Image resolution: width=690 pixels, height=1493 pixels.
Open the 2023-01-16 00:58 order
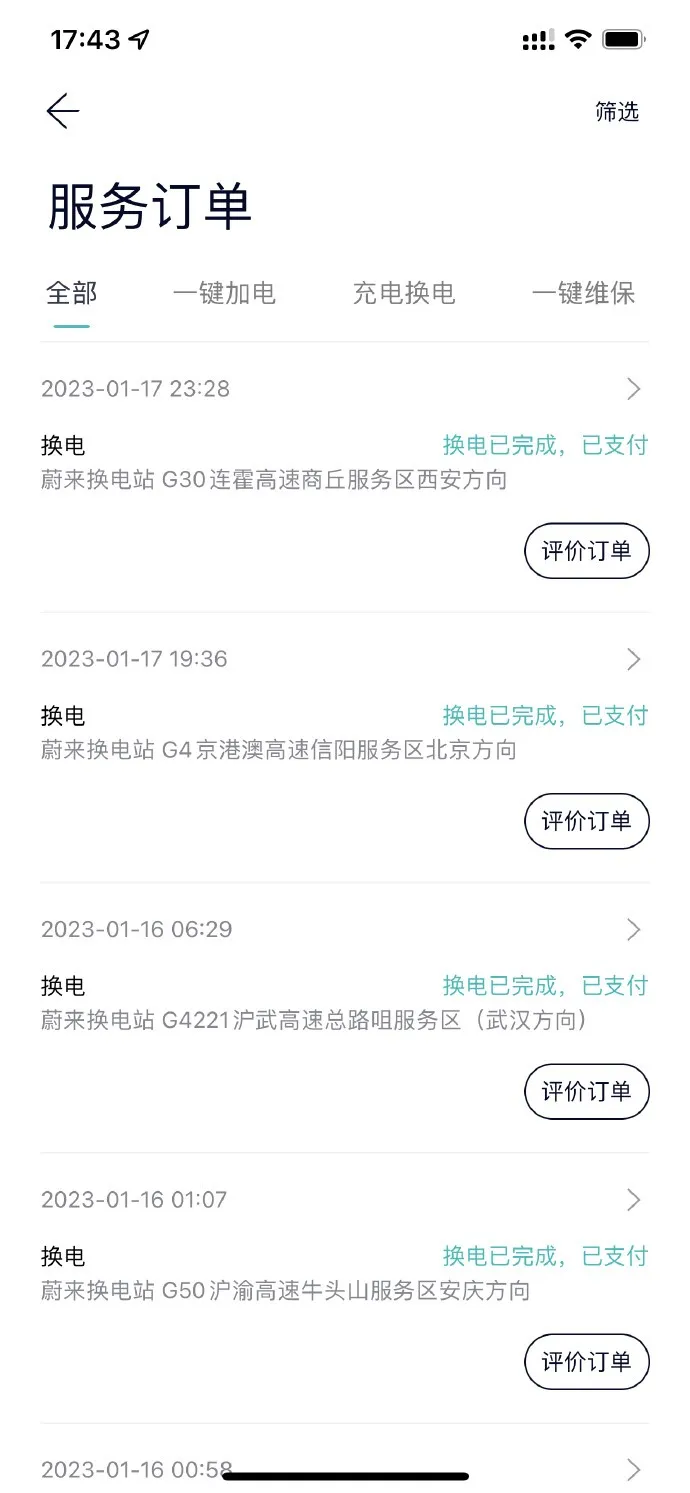(x=632, y=1469)
